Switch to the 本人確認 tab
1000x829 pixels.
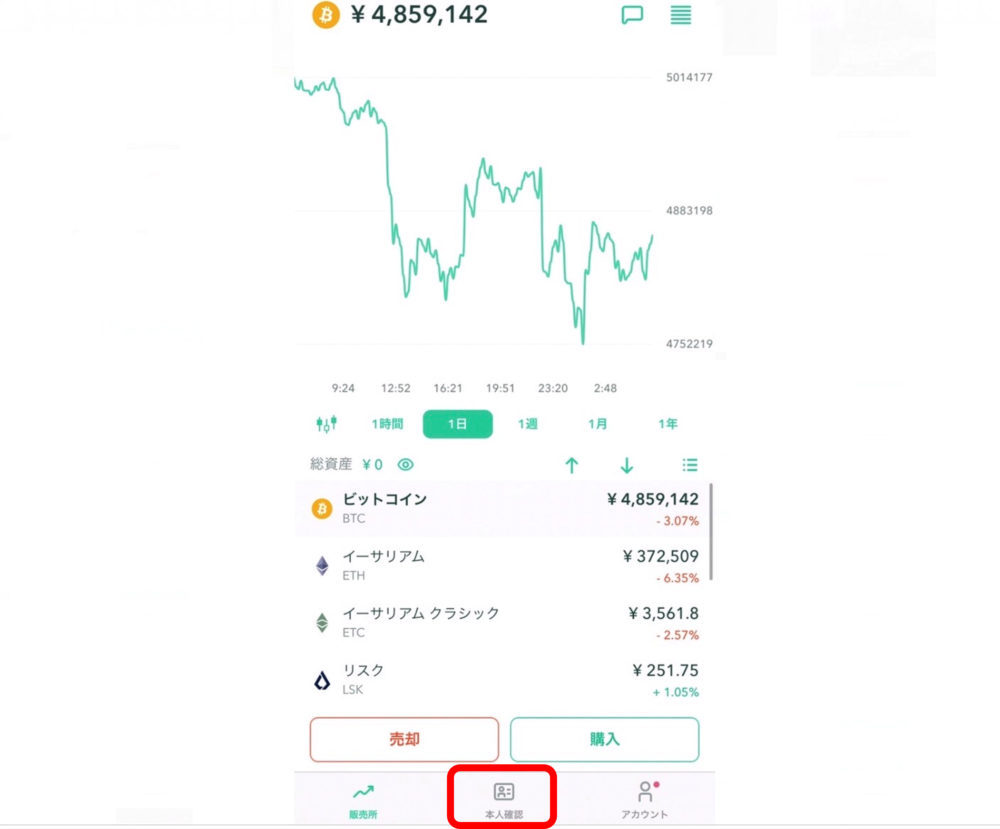(503, 799)
